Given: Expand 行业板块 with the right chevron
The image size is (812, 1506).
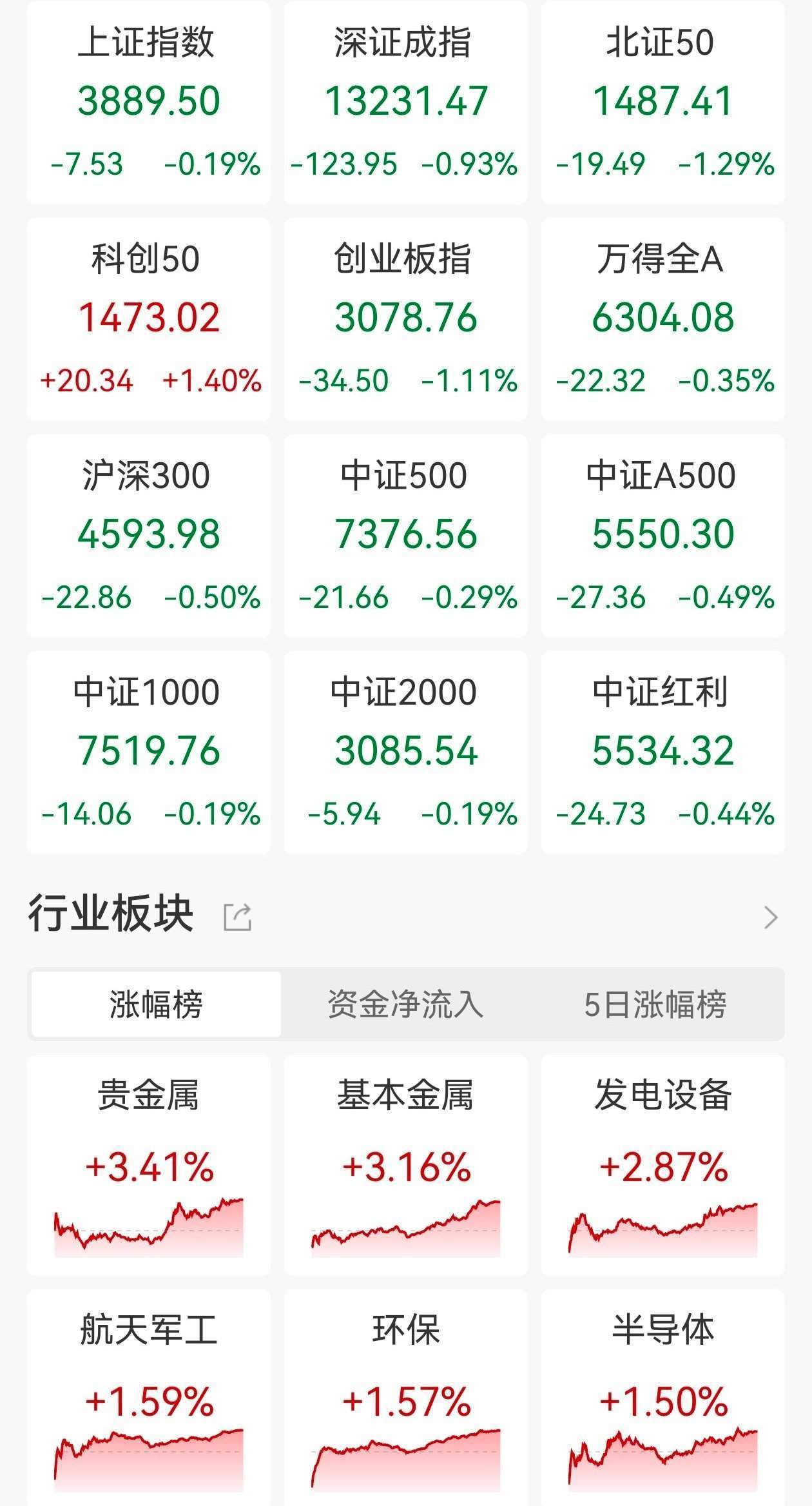Looking at the screenshot, I should pyautogui.click(x=770, y=917).
